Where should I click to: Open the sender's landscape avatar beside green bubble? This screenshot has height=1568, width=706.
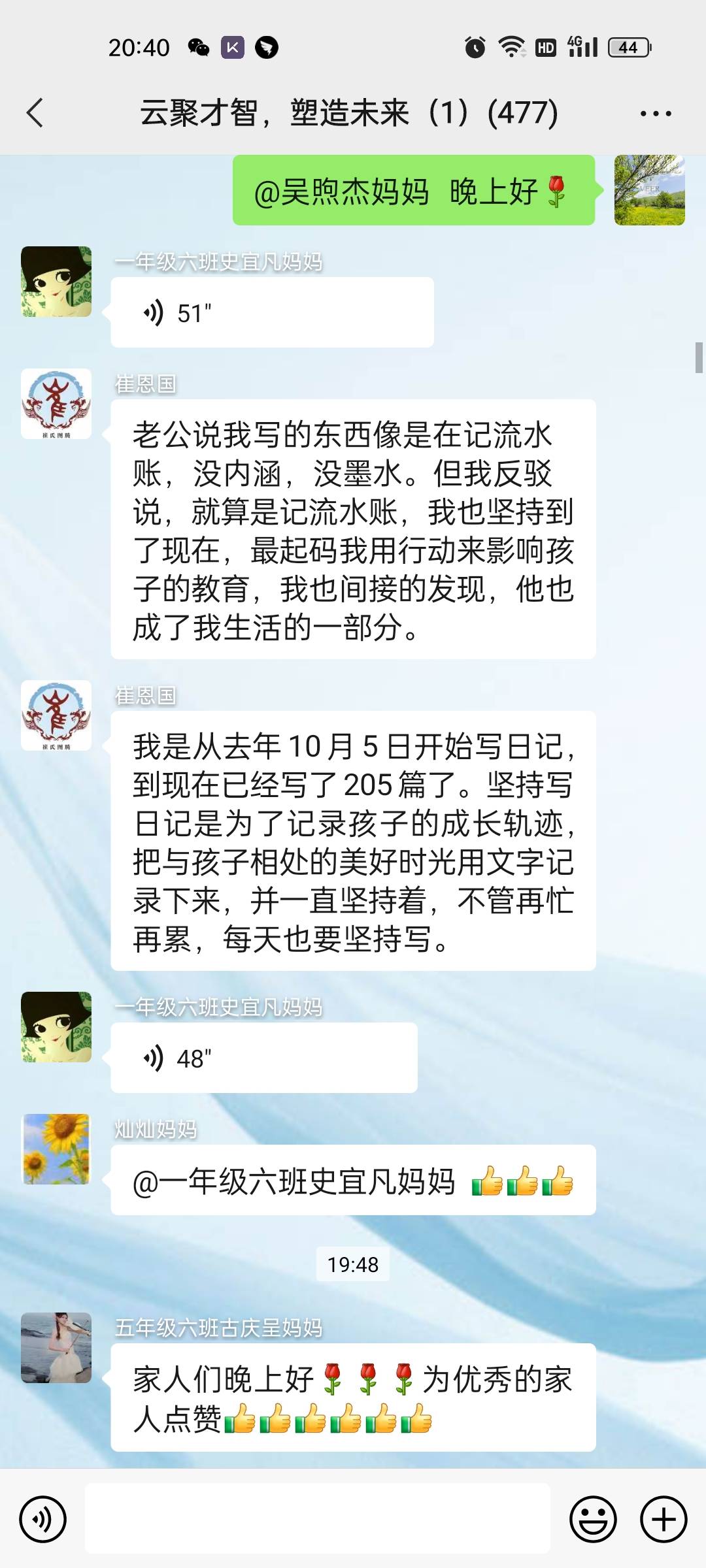point(649,191)
